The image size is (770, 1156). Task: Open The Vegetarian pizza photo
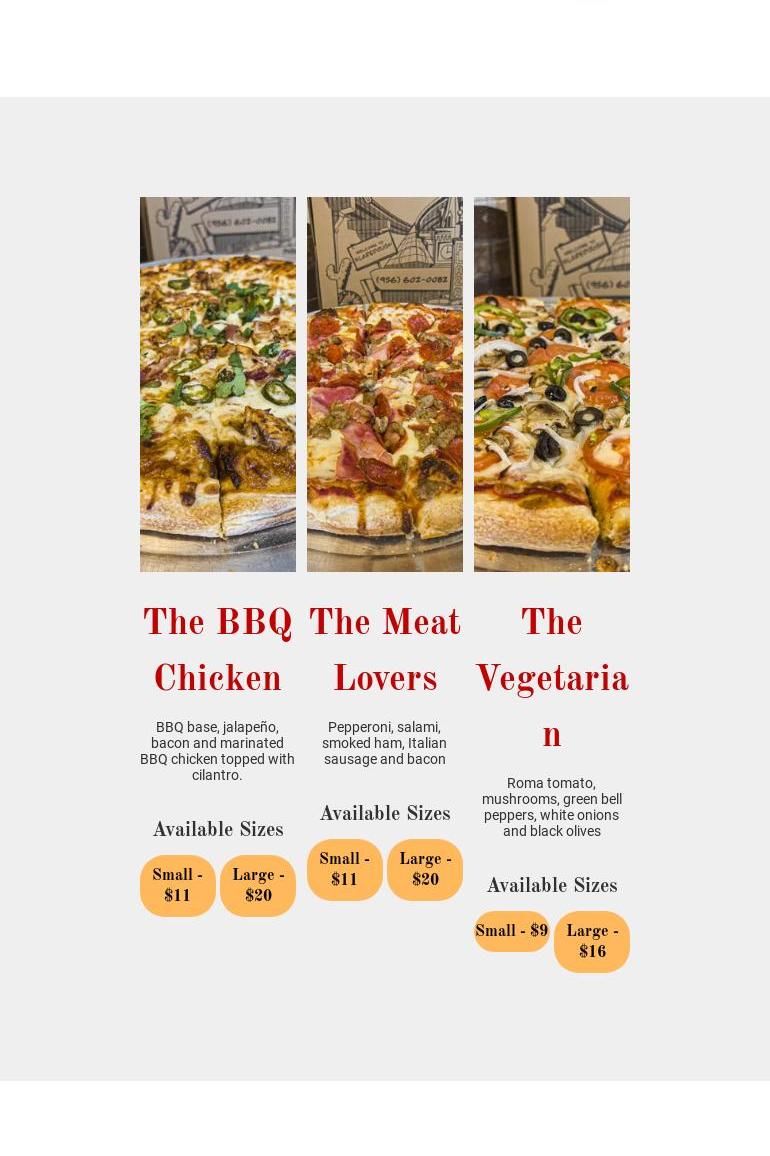click(x=552, y=384)
